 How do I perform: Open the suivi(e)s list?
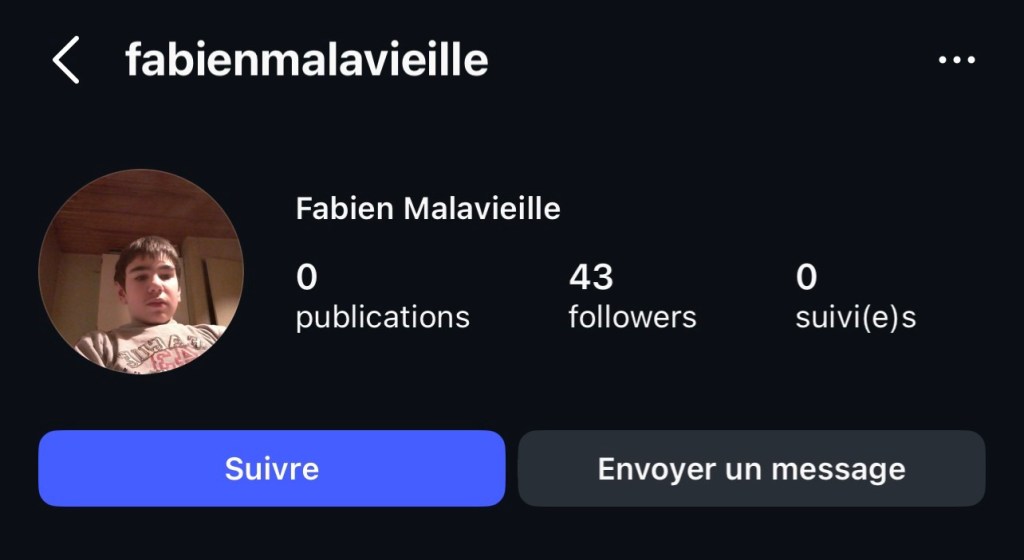855,296
